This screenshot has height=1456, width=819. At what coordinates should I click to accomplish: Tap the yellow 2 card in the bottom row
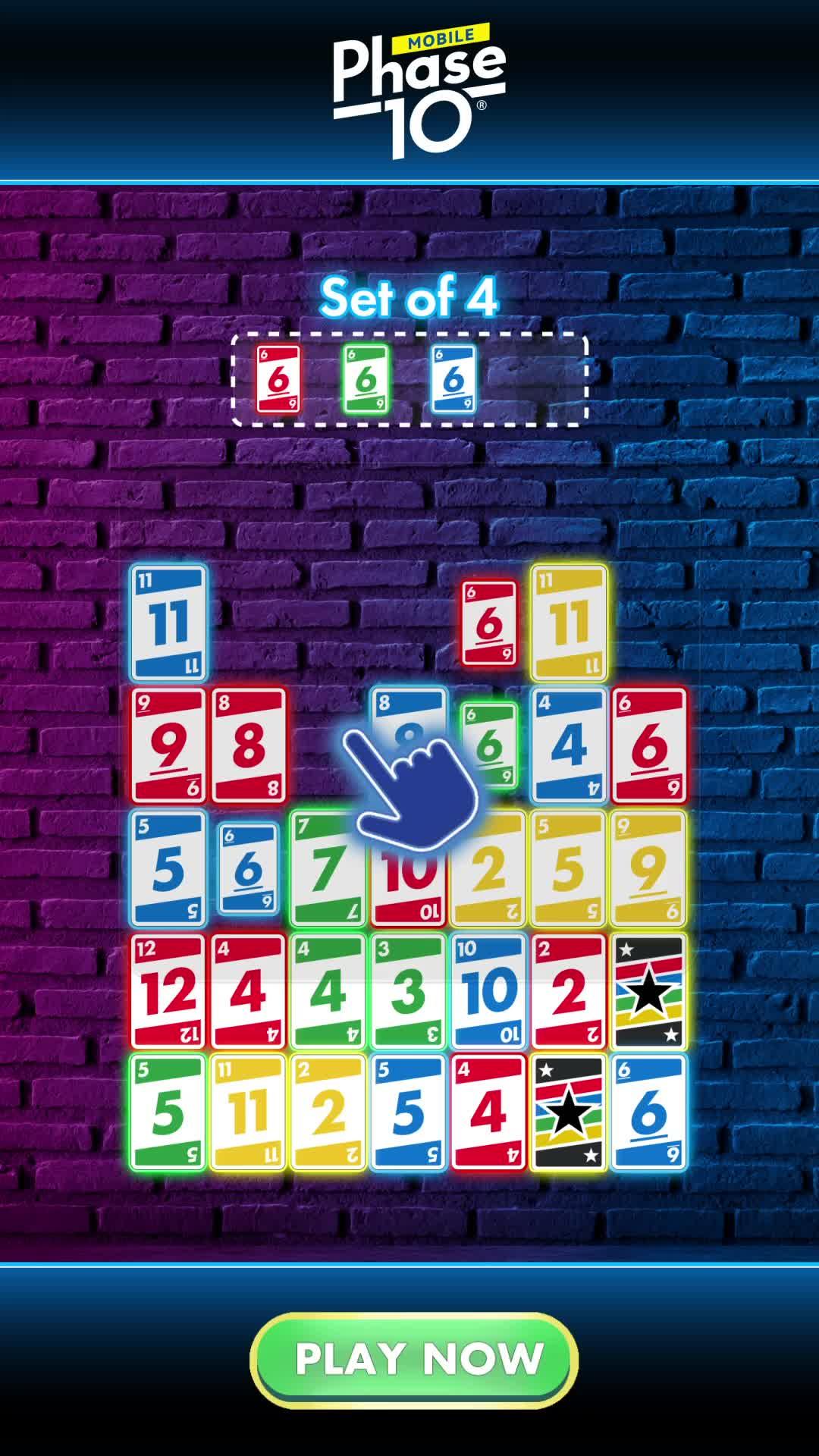pyautogui.click(x=330, y=1112)
